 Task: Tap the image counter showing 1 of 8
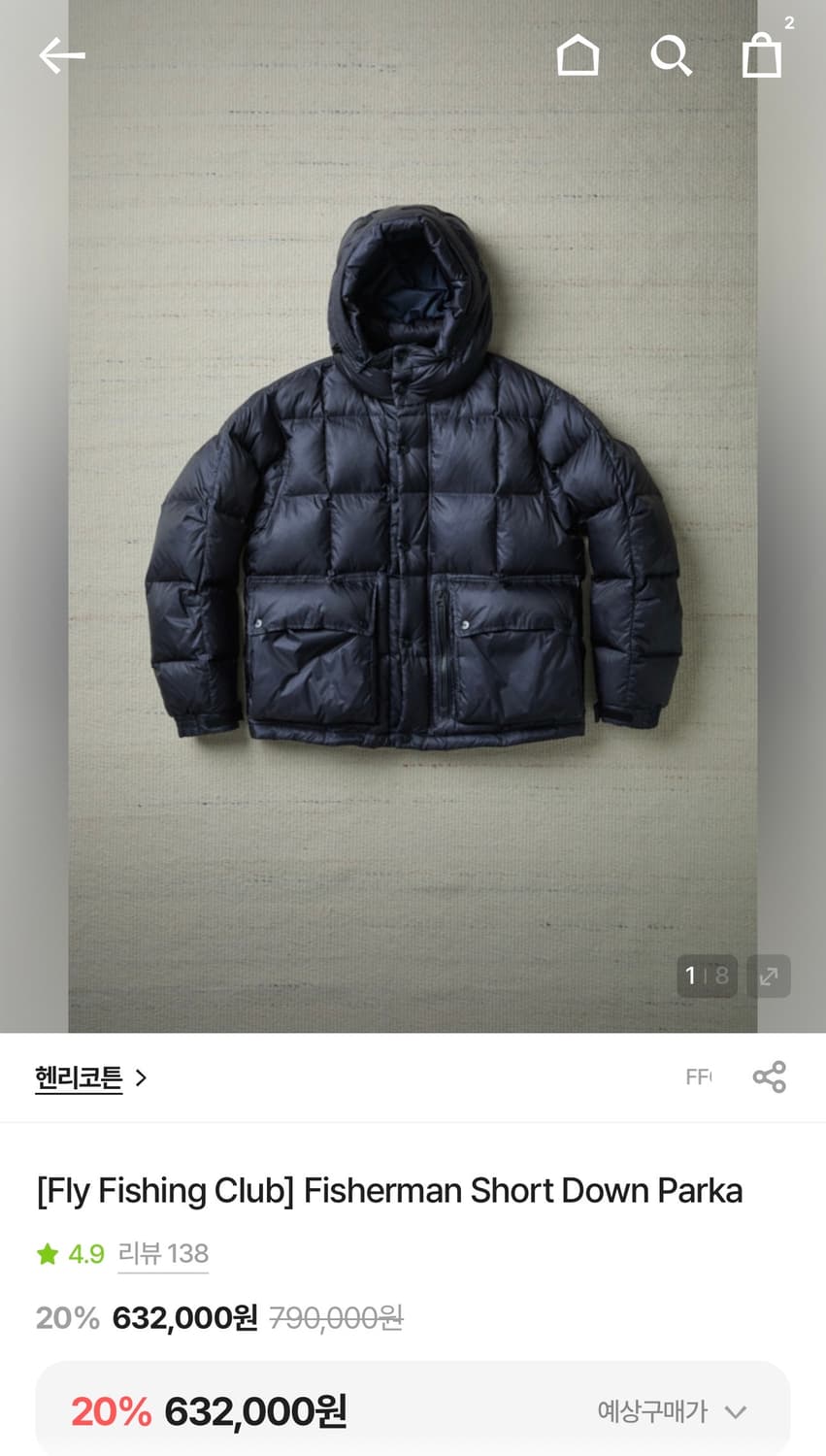tap(706, 976)
